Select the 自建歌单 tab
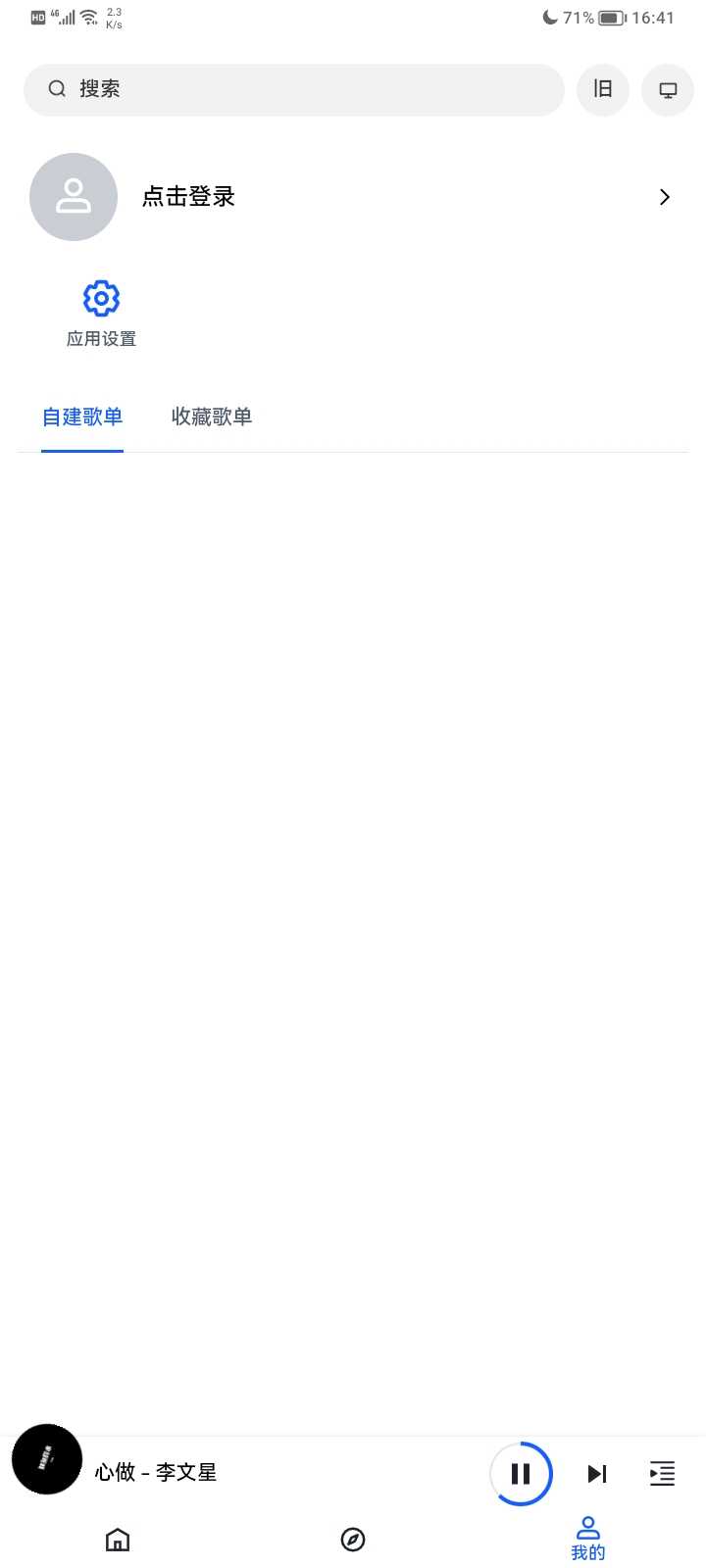Screen dimensions: 706x1568 click(82, 416)
